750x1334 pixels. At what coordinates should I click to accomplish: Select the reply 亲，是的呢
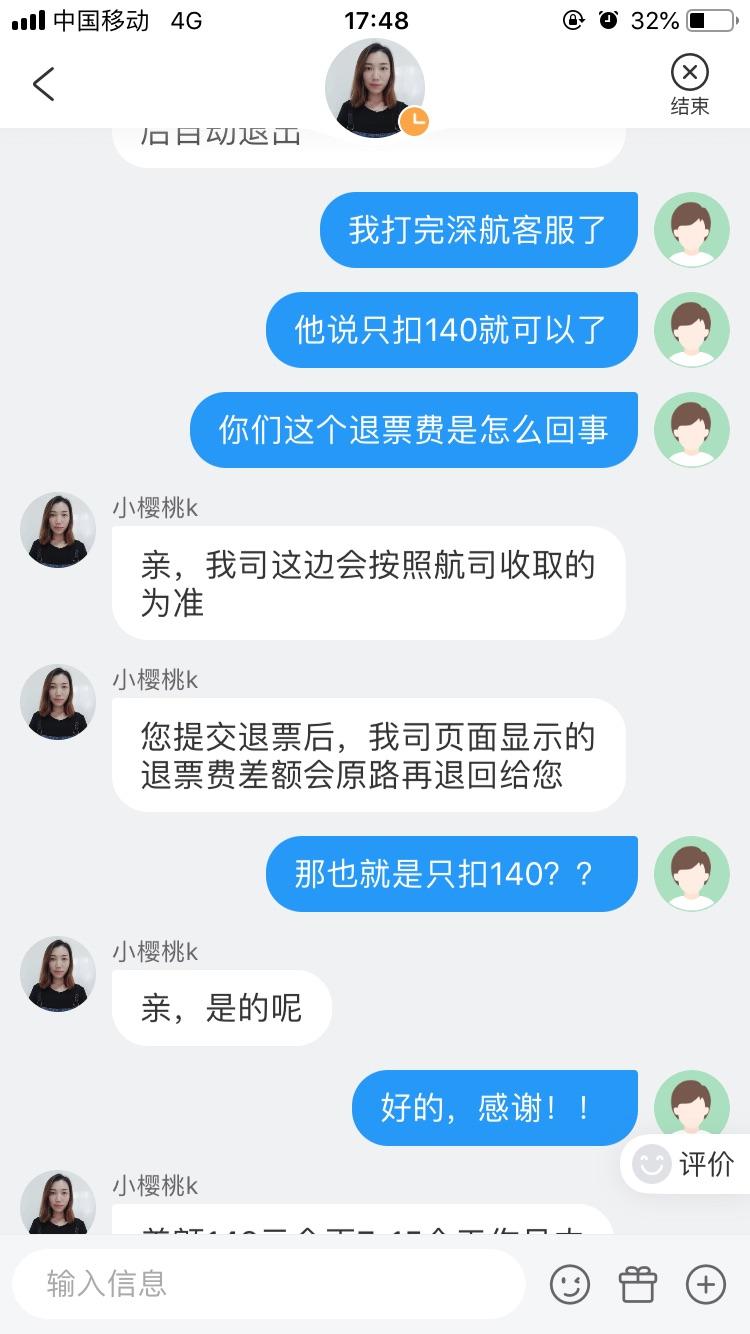tap(222, 1008)
